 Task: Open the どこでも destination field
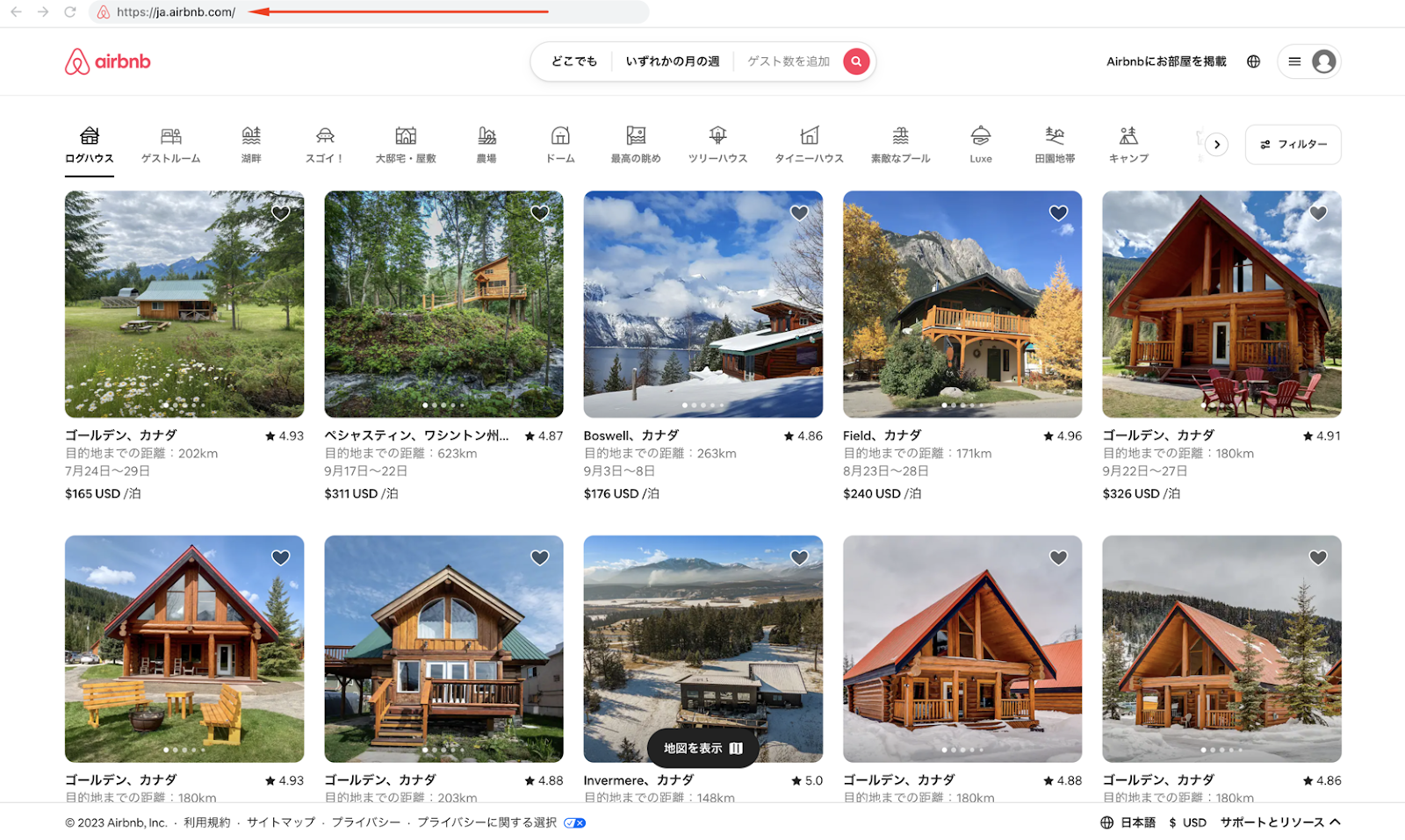[573, 61]
